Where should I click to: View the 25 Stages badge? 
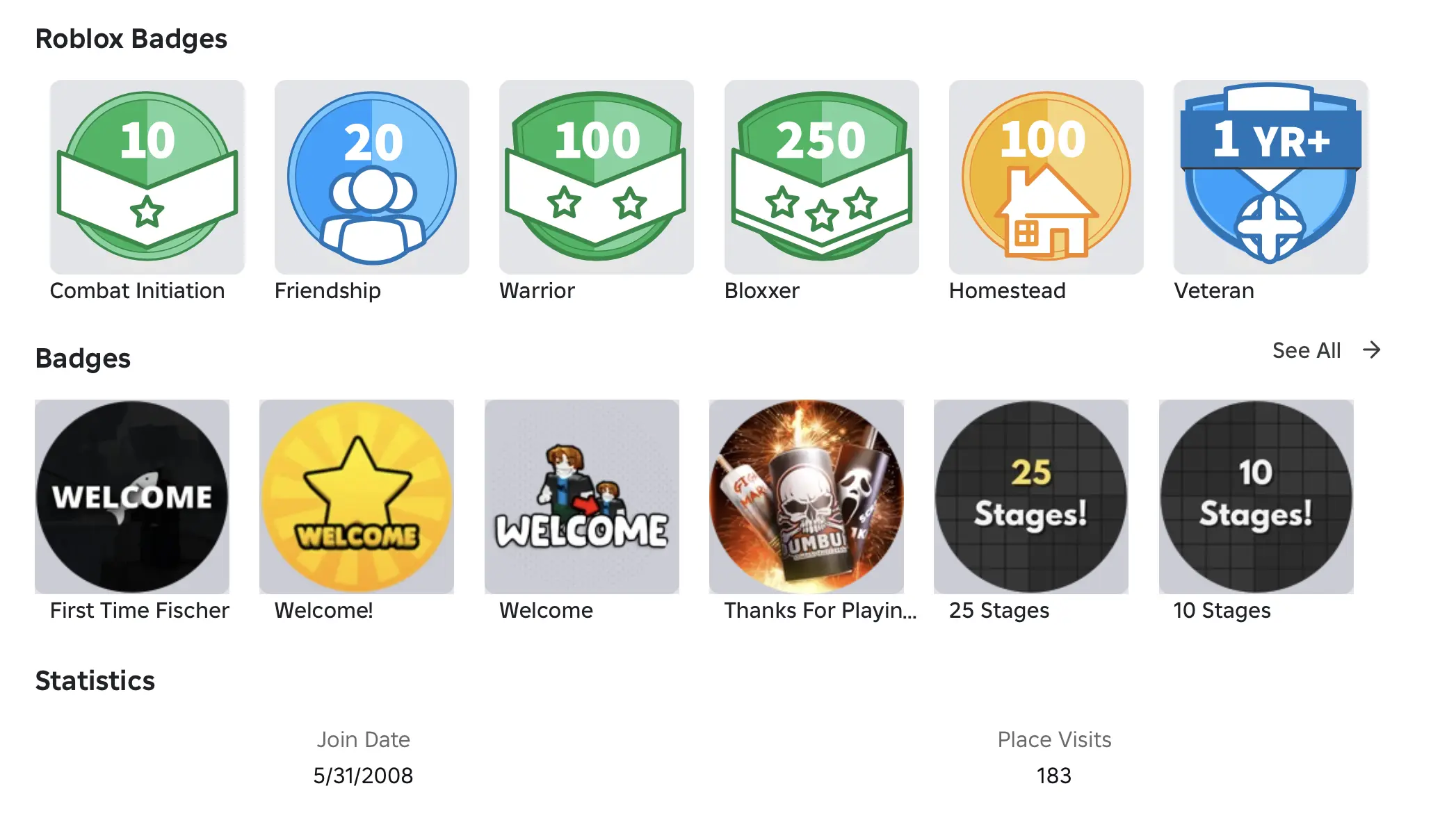tap(1030, 496)
